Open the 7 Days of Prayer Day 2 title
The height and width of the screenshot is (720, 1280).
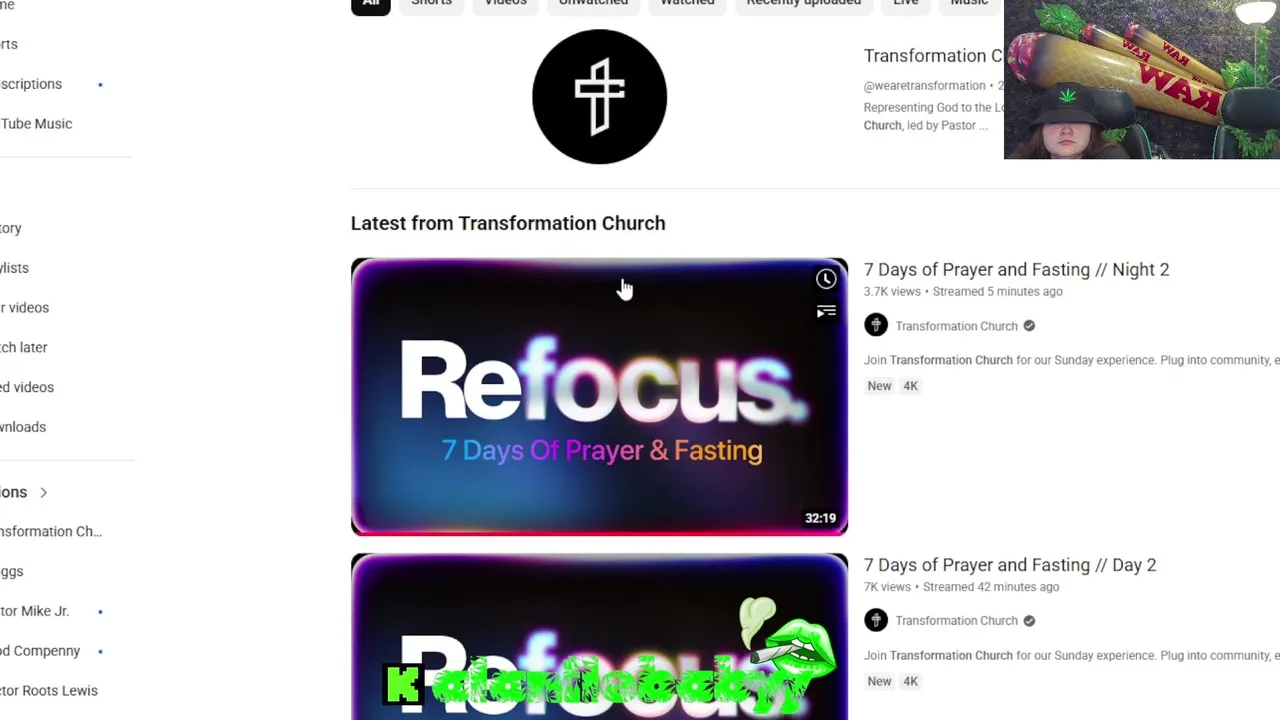point(1009,565)
